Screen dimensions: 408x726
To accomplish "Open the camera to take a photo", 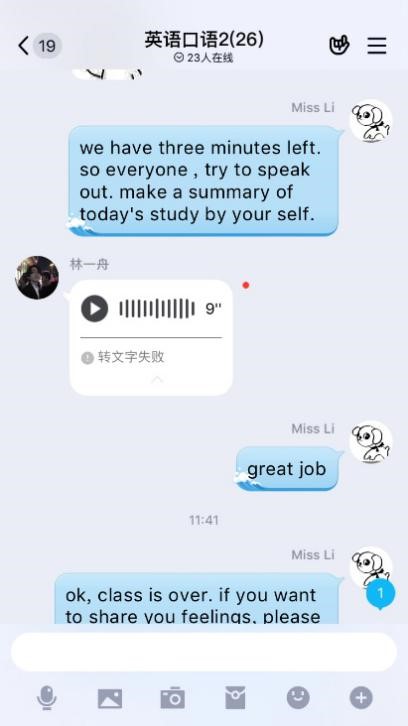I will 172,698.
